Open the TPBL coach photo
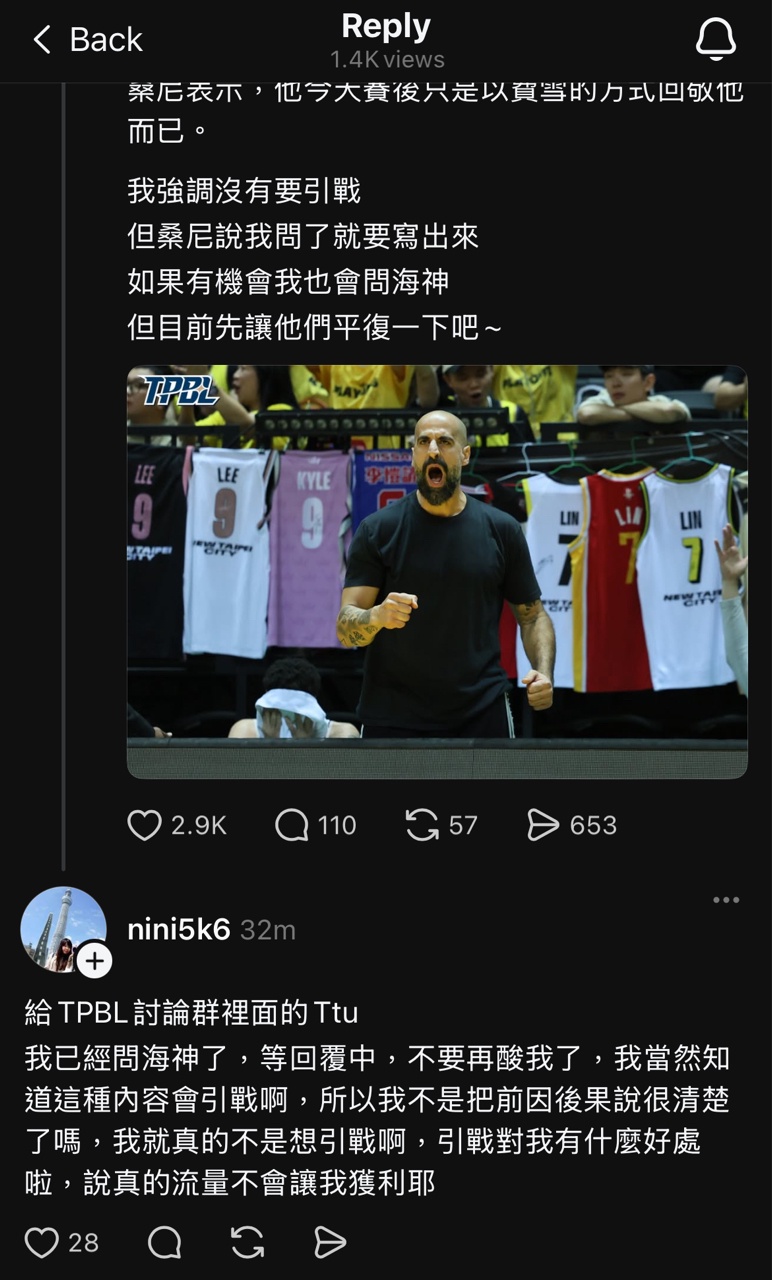 437,570
